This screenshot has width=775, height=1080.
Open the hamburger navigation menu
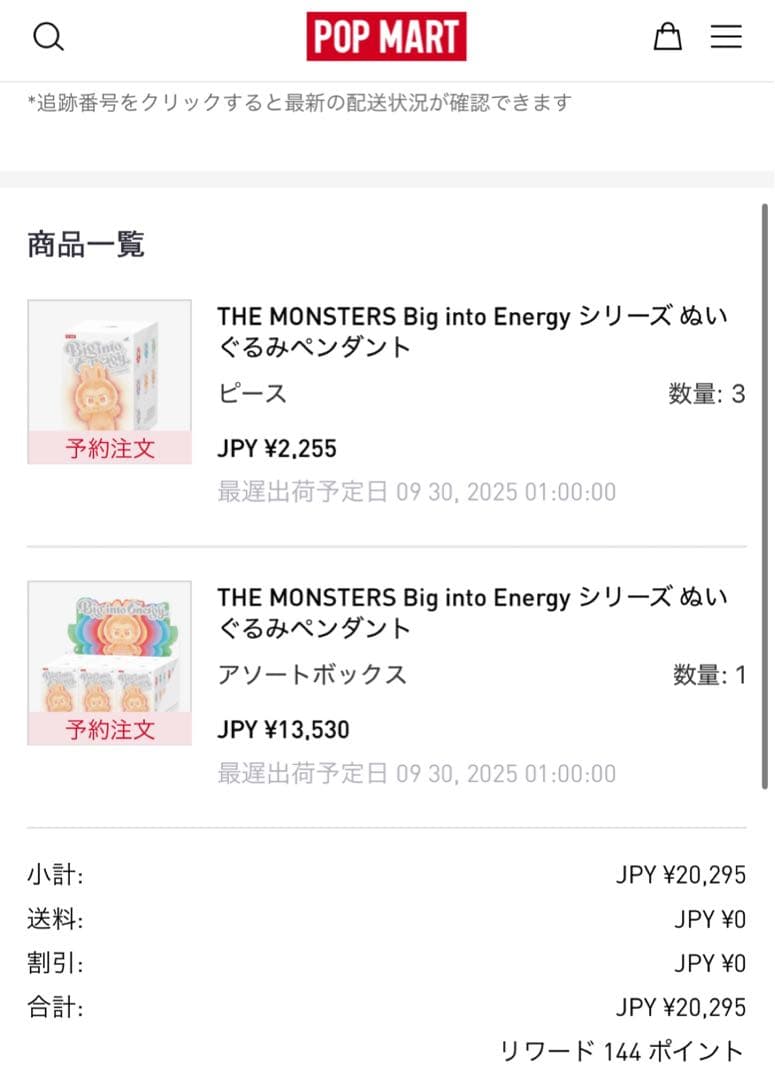coord(726,36)
